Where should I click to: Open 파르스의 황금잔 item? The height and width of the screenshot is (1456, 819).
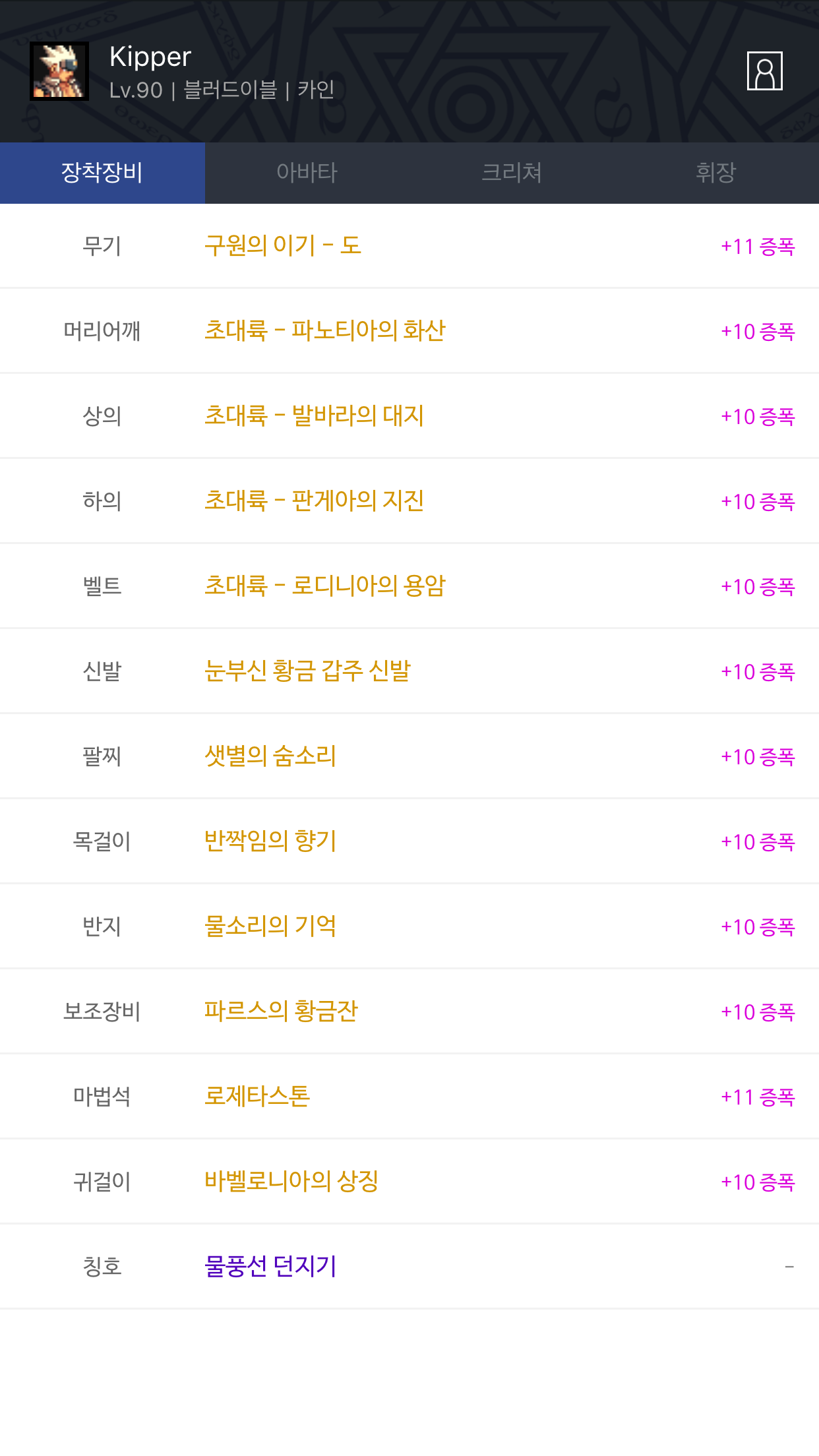coord(280,1012)
